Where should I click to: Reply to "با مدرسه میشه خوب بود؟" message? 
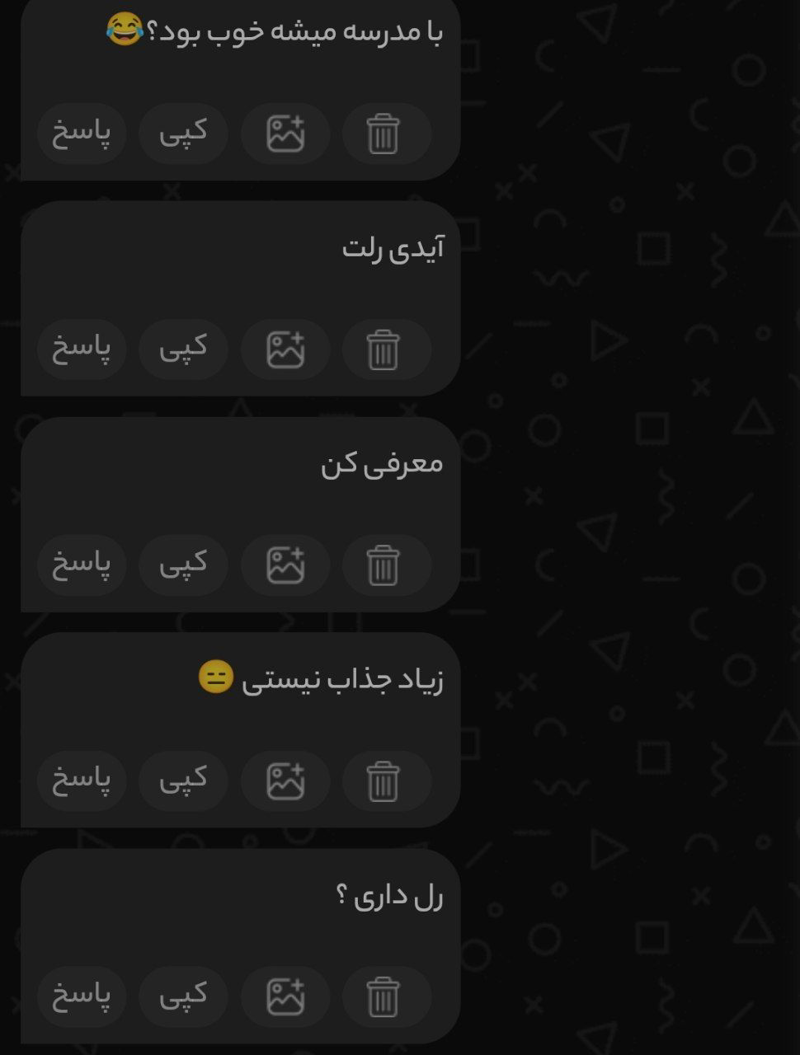pyautogui.click(x=82, y=133)
